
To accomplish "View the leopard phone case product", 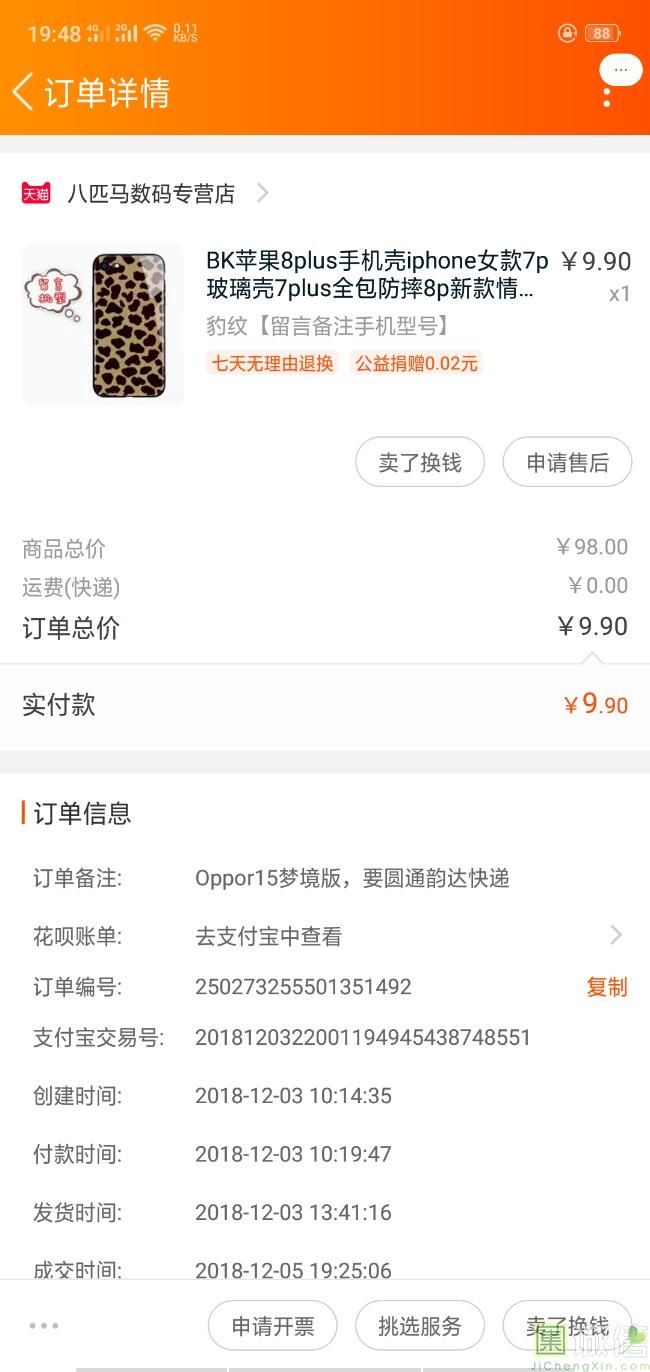I will (x=103, y=324).
